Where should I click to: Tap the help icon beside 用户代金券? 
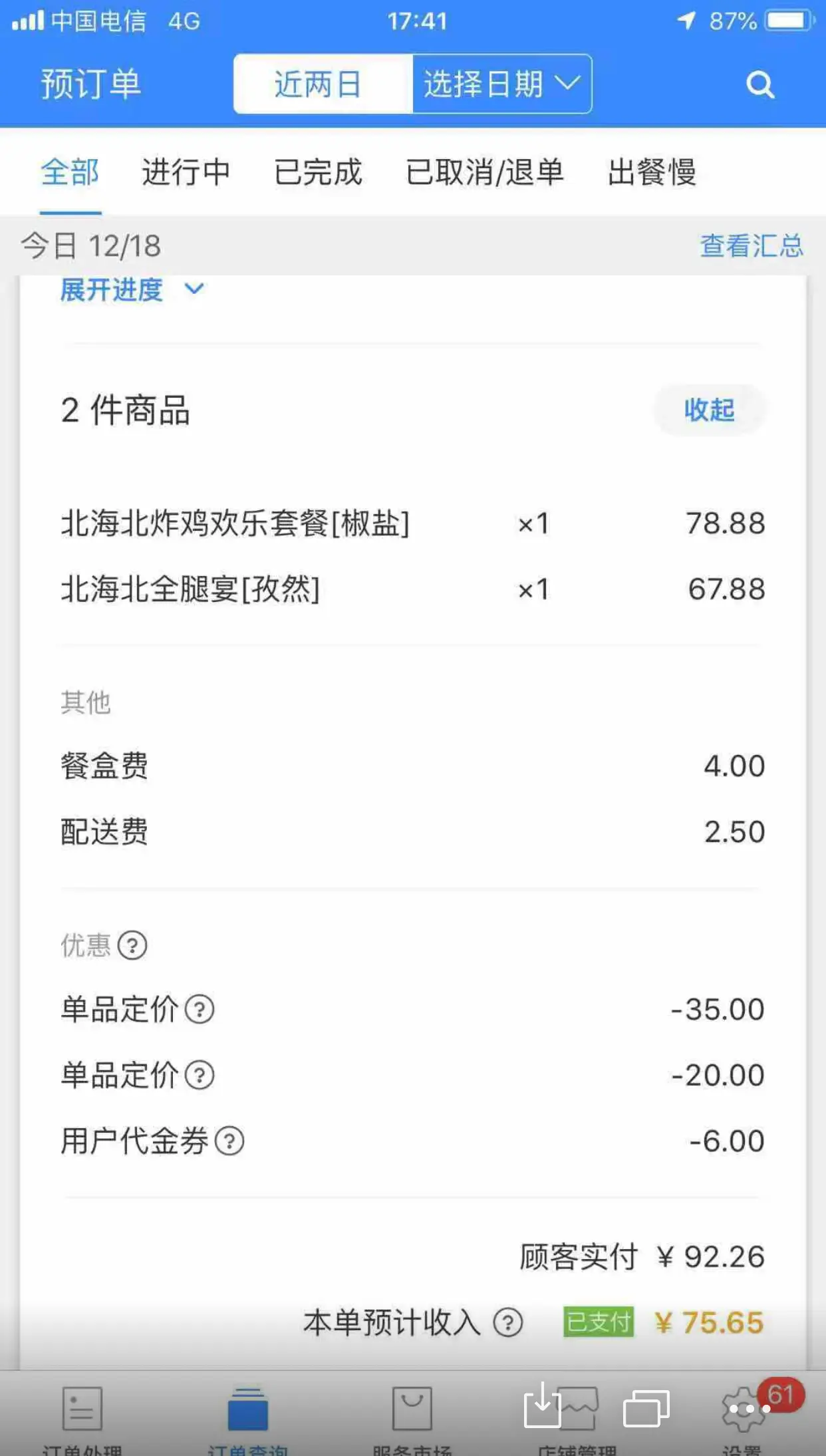229,1141
